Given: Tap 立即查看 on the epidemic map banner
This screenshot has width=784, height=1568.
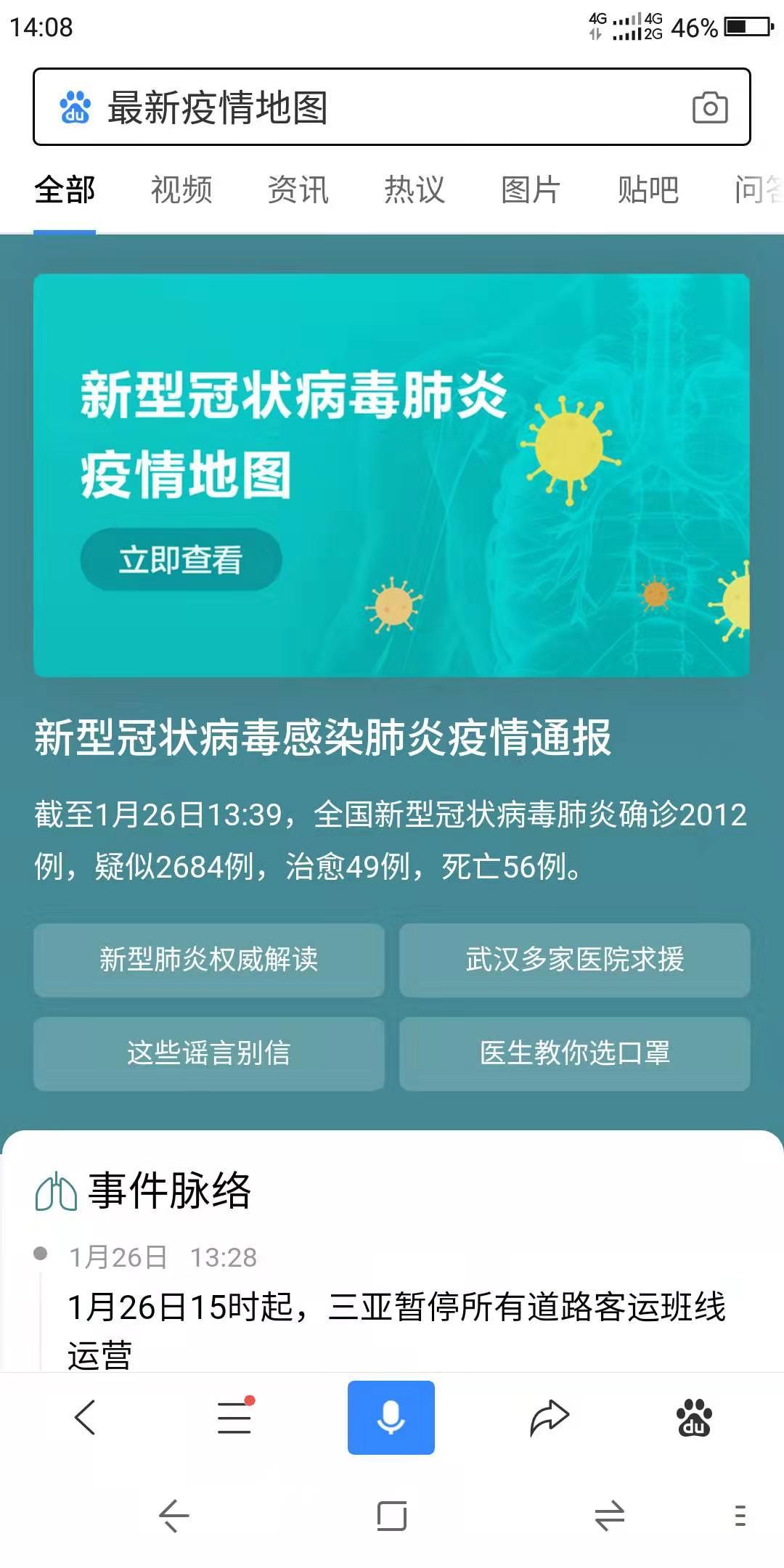Looking at the screenshot, I should pyautogui.click(x=181, y=560).
